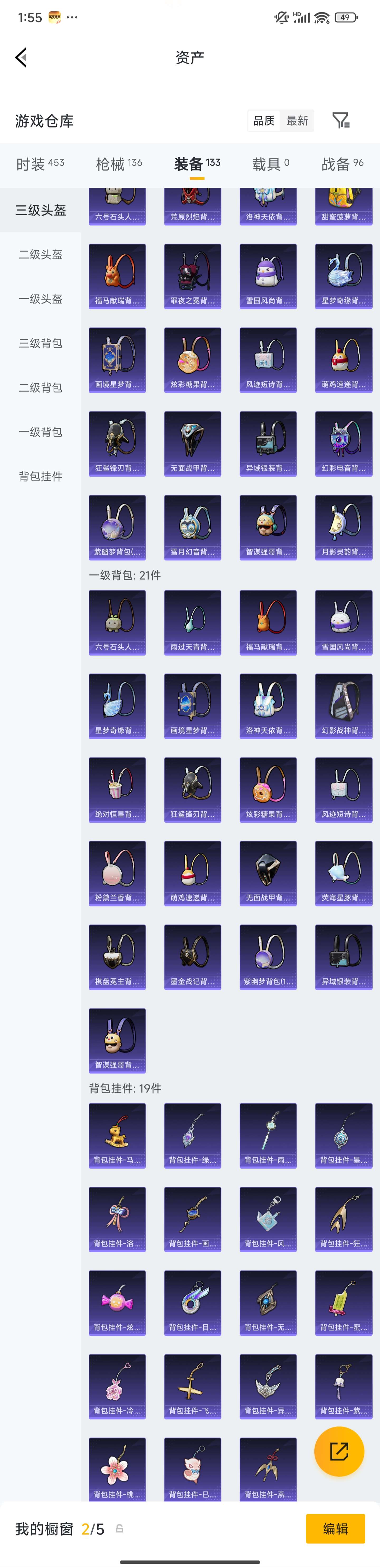Open 背包挂件 category in sidebar
The image size is (380, 1568).
pyautogui.click(x=41, y=477)
